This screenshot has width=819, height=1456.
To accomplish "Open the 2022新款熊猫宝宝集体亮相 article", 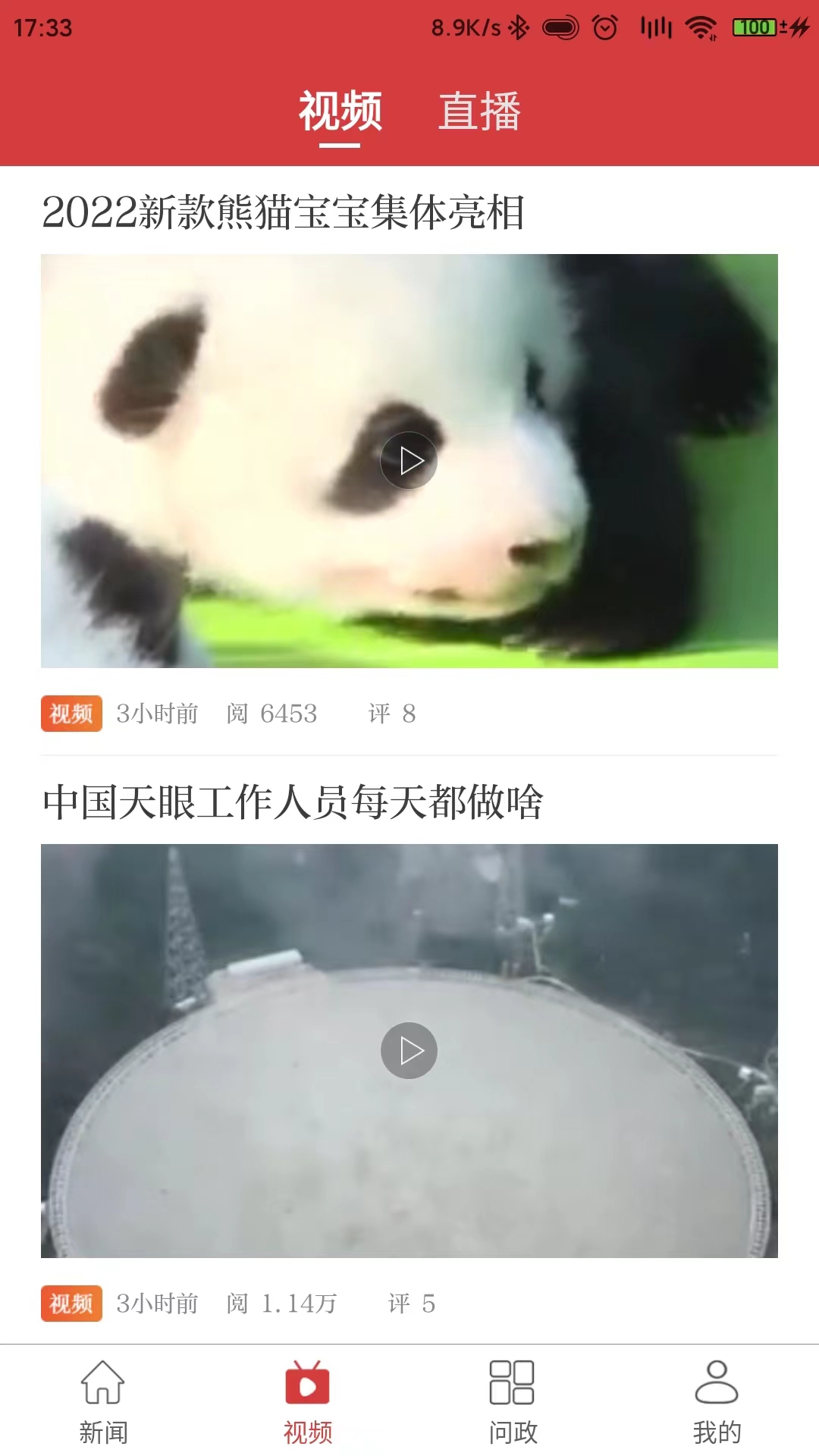I will click(x=283, y=212).
